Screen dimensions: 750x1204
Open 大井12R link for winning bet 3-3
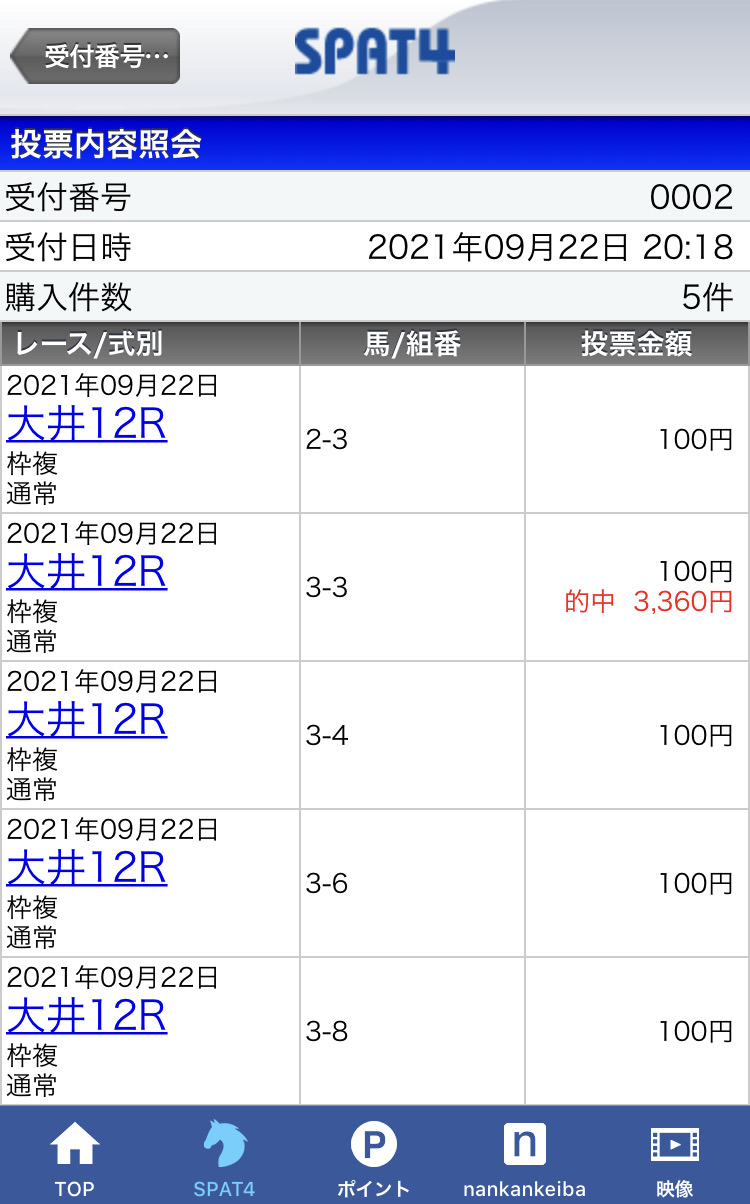point(87,573)
